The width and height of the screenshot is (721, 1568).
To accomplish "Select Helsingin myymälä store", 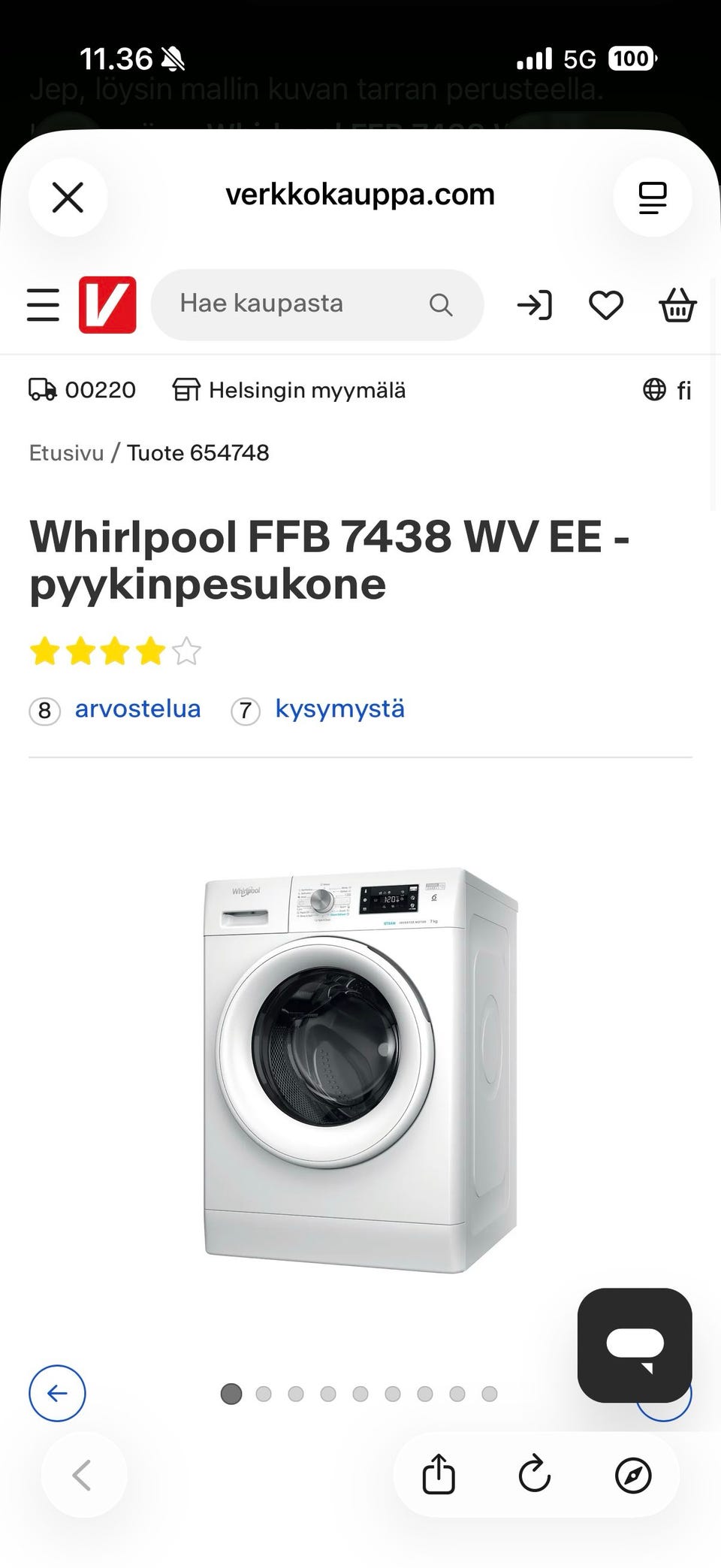I will pyautogui.click(x=289, y=390).
